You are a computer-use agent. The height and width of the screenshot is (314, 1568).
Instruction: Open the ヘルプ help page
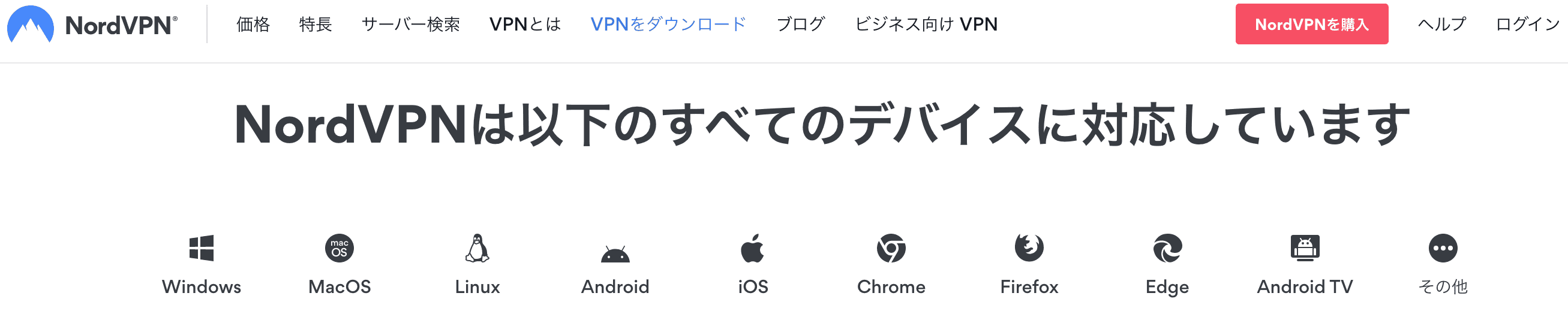1442,25
